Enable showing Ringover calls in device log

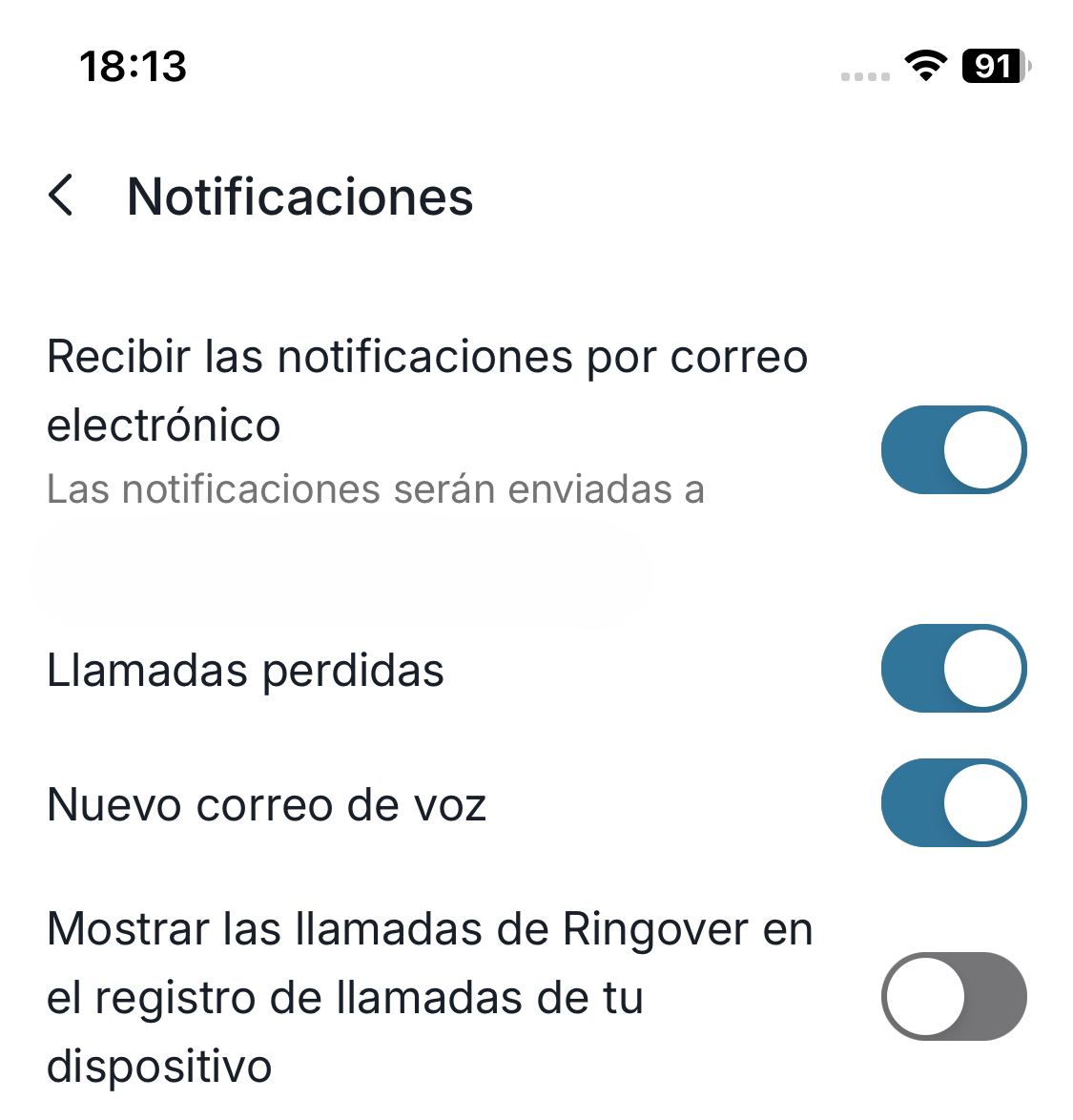tap(953, 997)
